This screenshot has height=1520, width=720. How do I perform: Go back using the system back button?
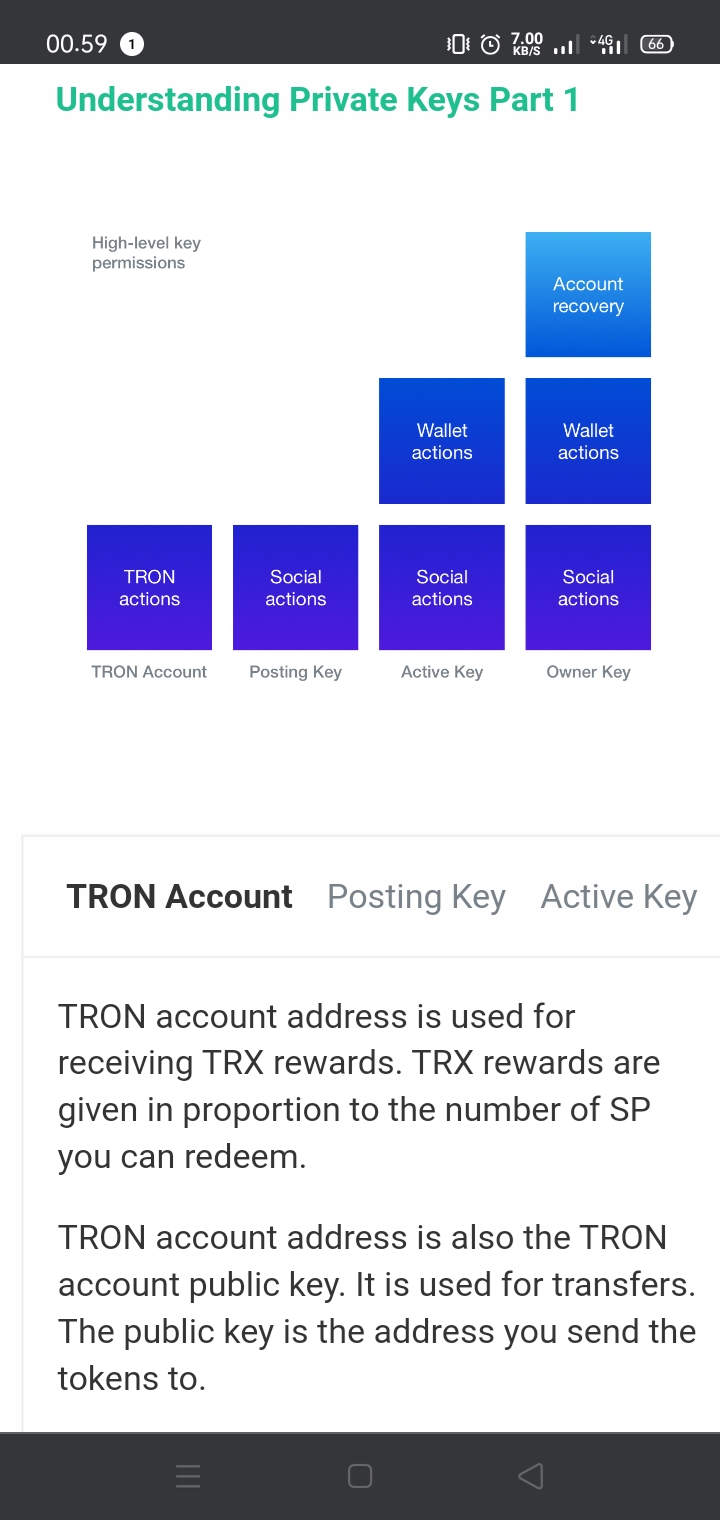[x=531, y=1476]
